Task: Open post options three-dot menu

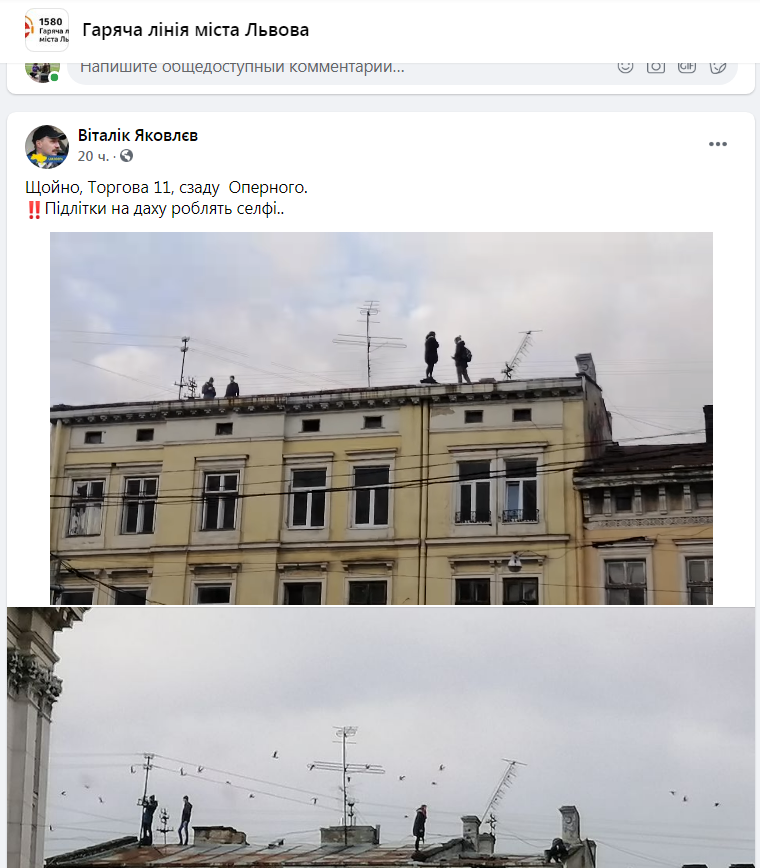Action: 718,144
